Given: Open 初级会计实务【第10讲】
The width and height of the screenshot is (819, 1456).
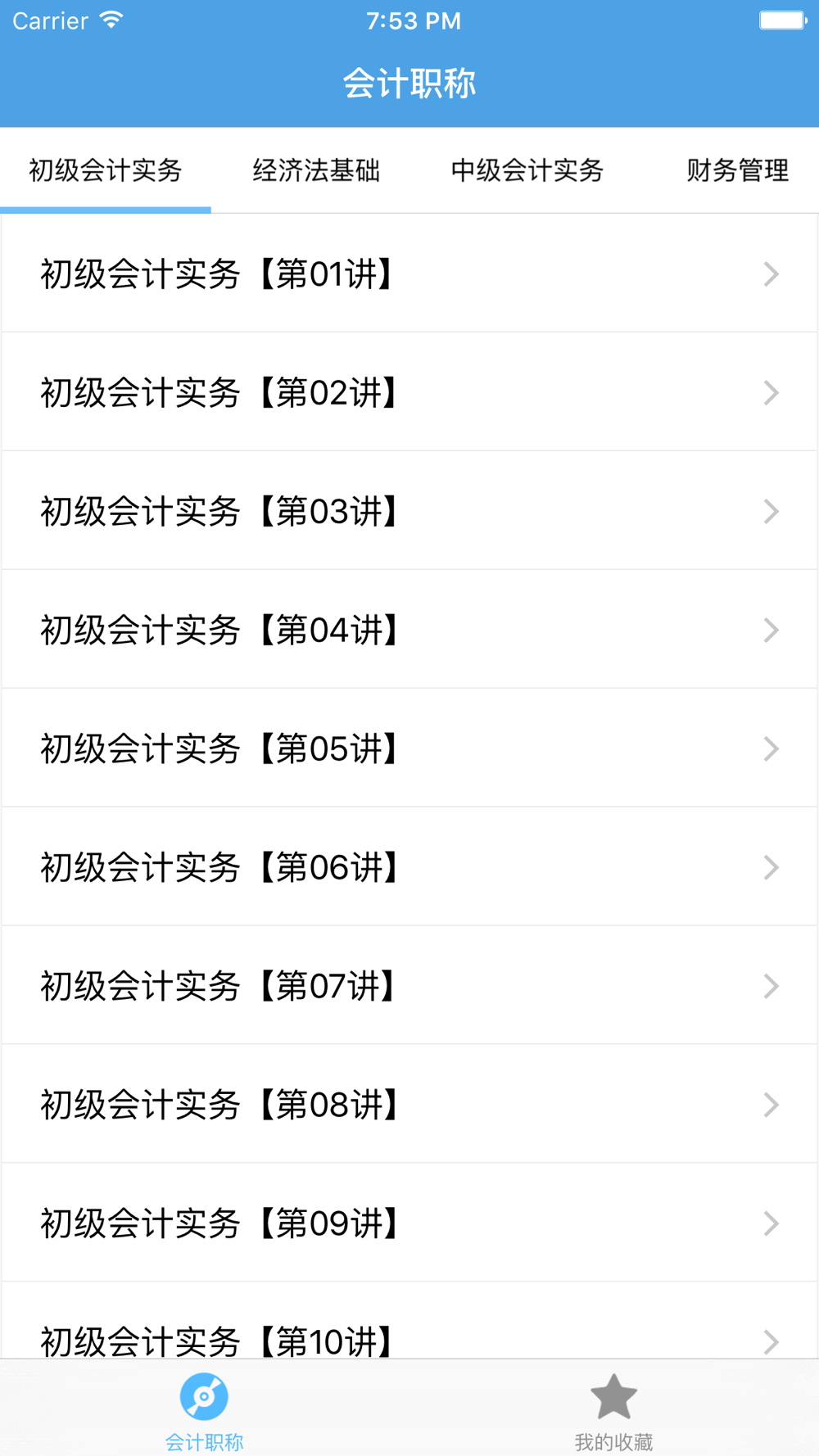Looking at the screenshot, I should click(x=409, y=1321).
